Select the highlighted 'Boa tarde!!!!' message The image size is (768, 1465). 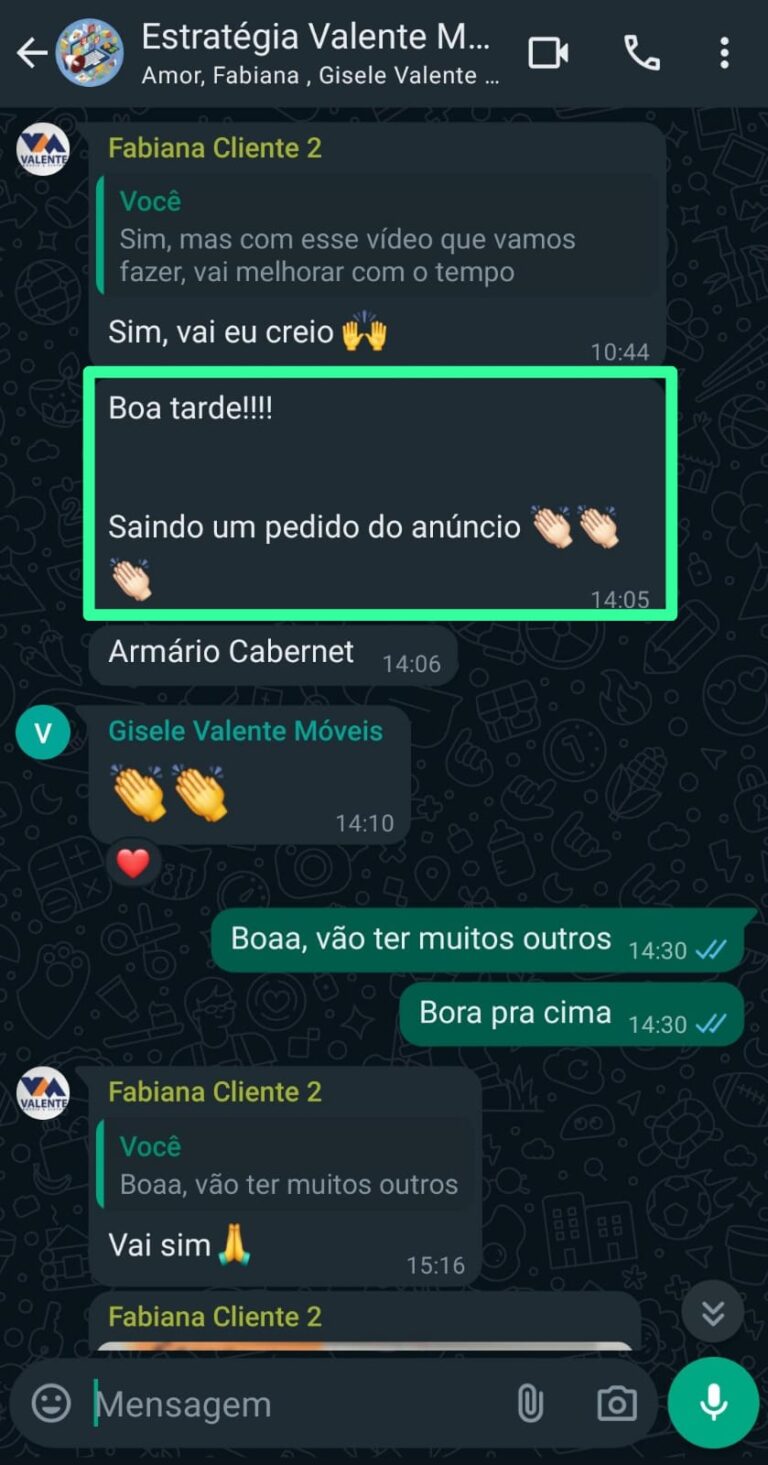pyautogui.click(x=380, y=493)
